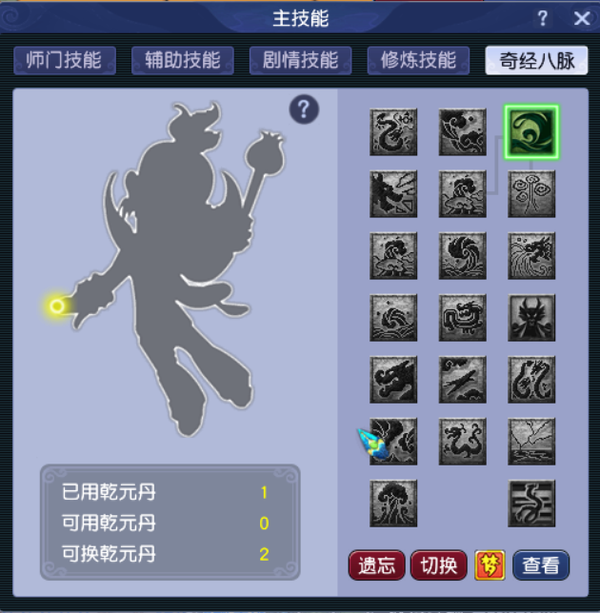Tap the orange 梦 icon button

490,565
